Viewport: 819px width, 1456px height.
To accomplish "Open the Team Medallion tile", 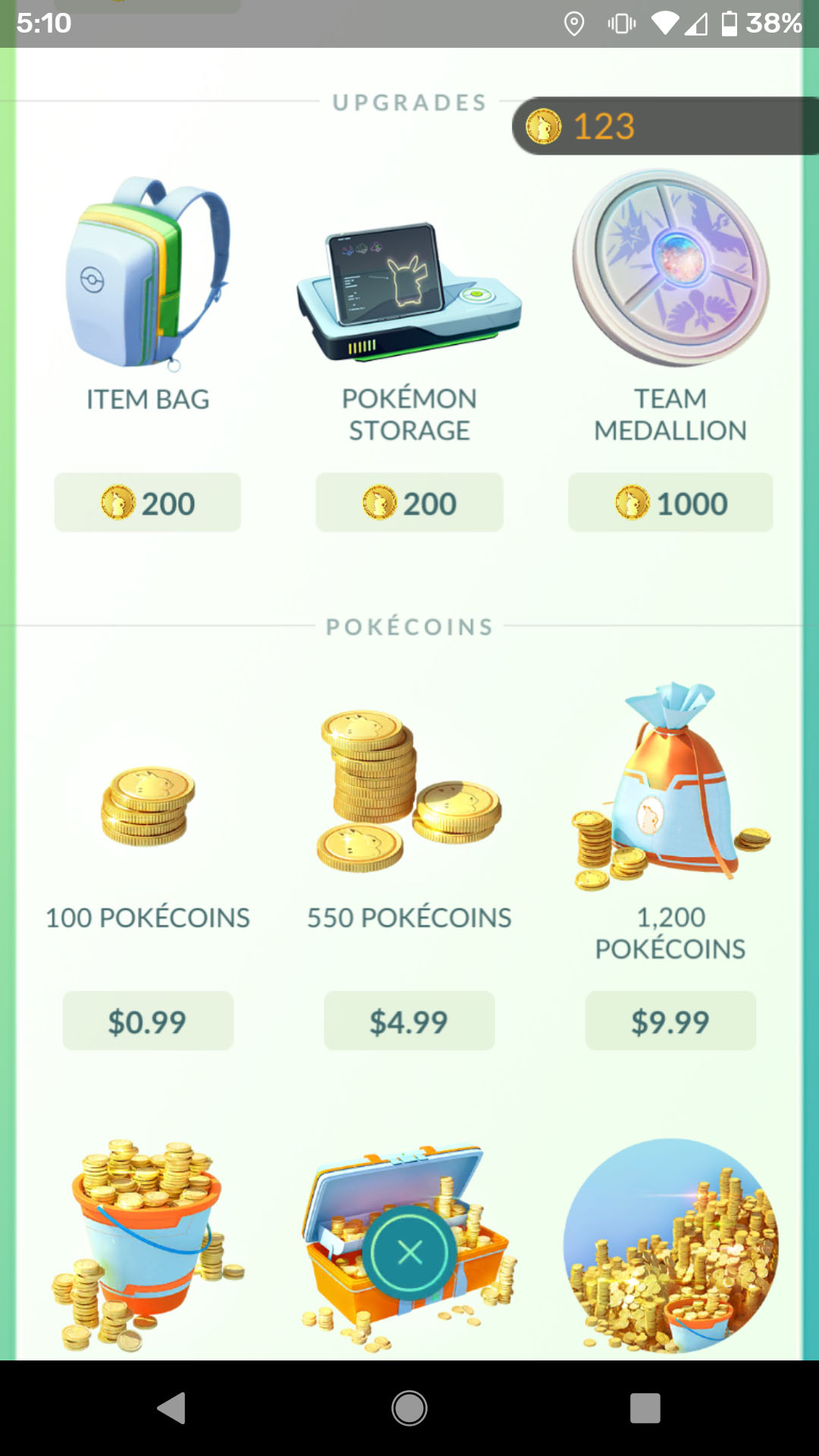I will [x=670, y=267].
